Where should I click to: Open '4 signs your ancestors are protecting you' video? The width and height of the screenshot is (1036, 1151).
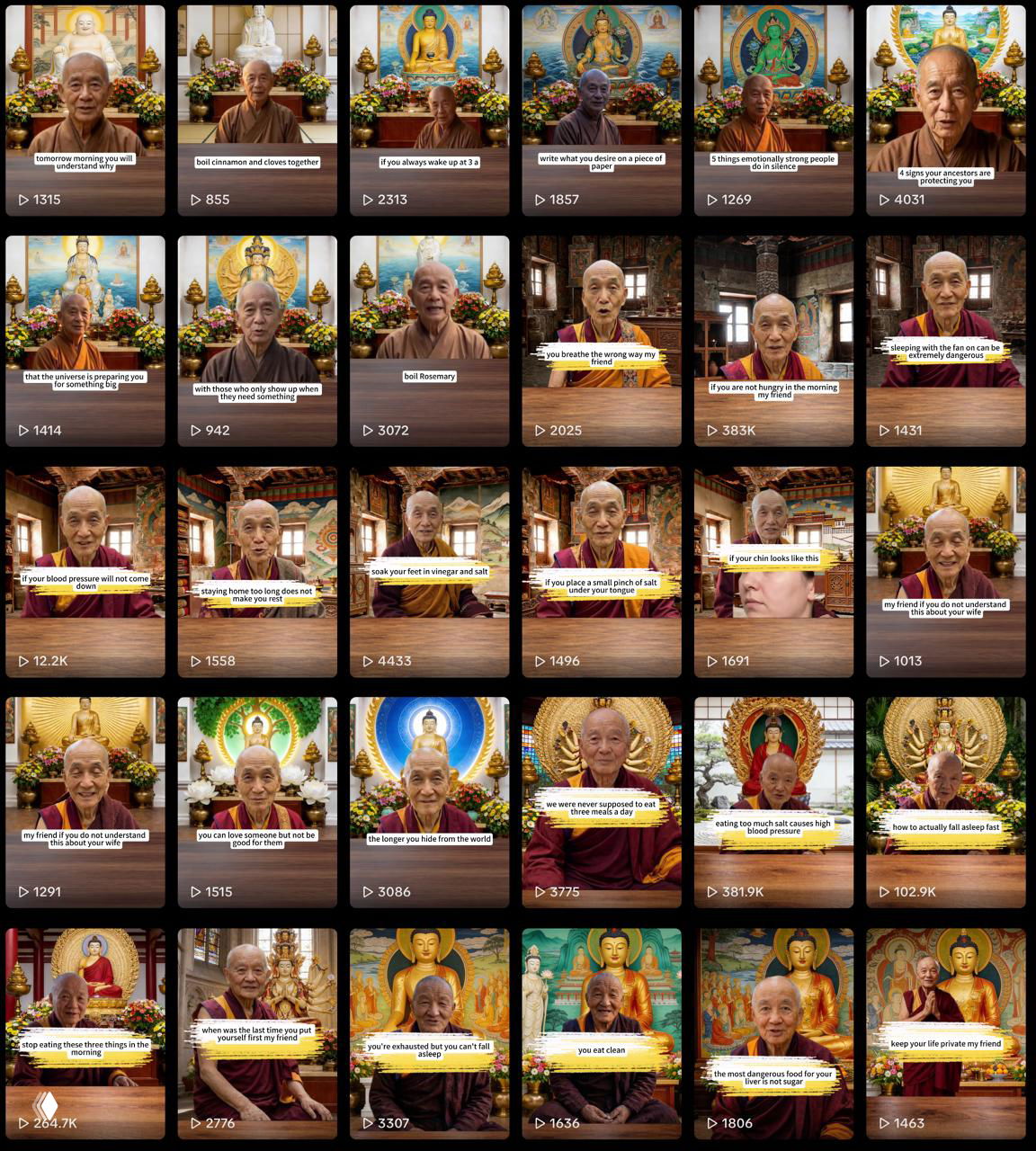pyautogui.click(x=945, y=110)
